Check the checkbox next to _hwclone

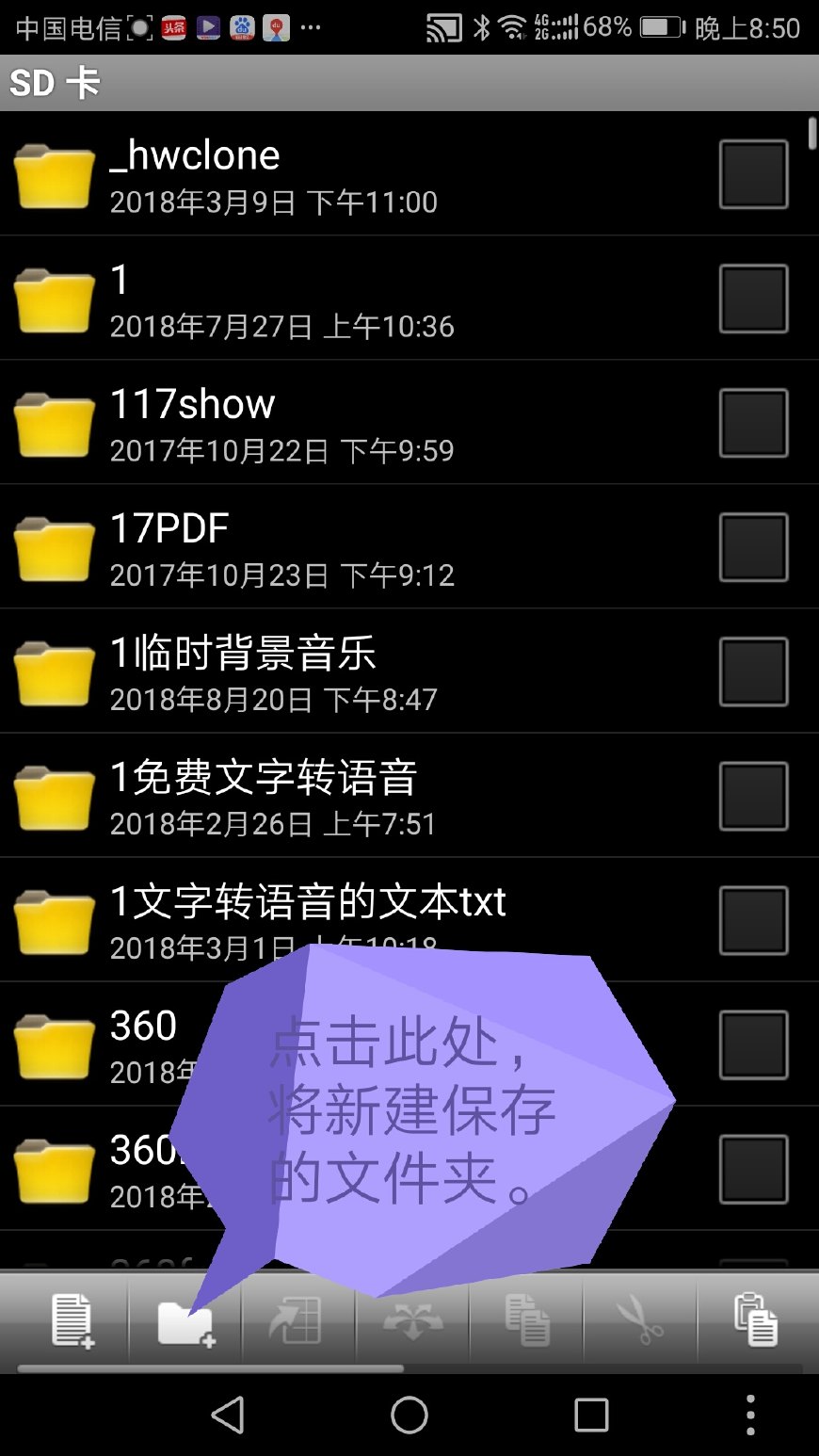pos(753,175)
